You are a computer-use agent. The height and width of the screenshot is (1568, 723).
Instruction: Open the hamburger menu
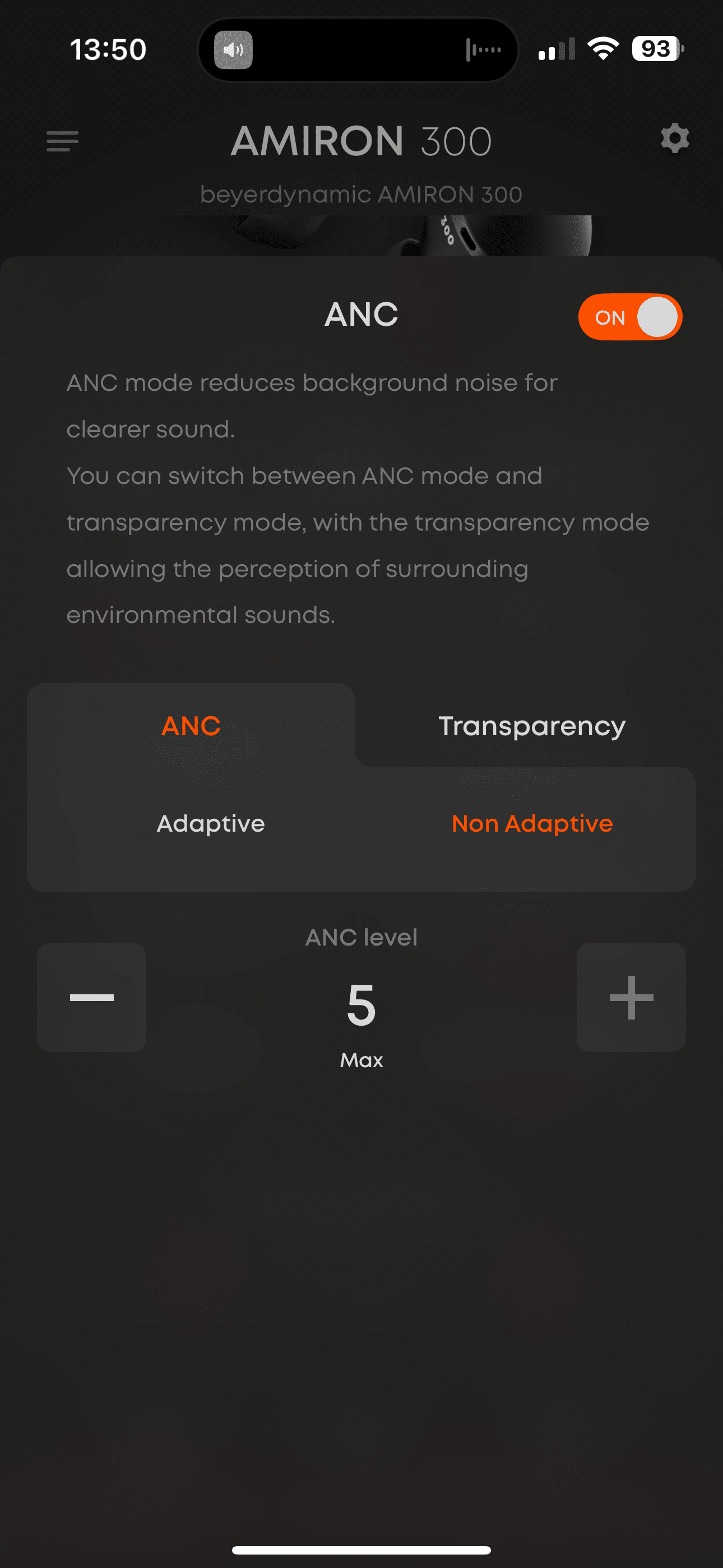(63, 141)
